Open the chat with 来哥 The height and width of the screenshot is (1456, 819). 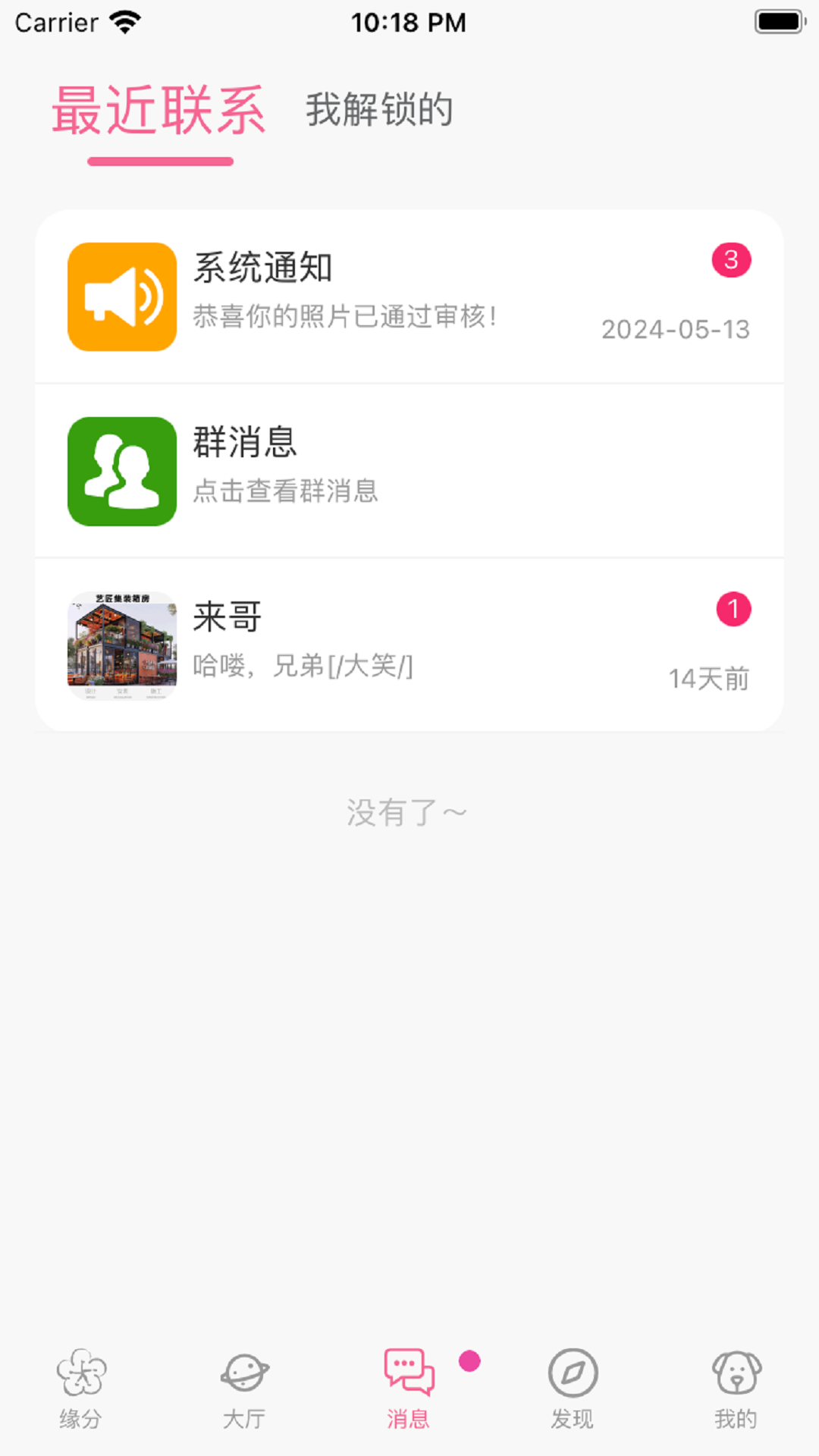coord(409,645)
